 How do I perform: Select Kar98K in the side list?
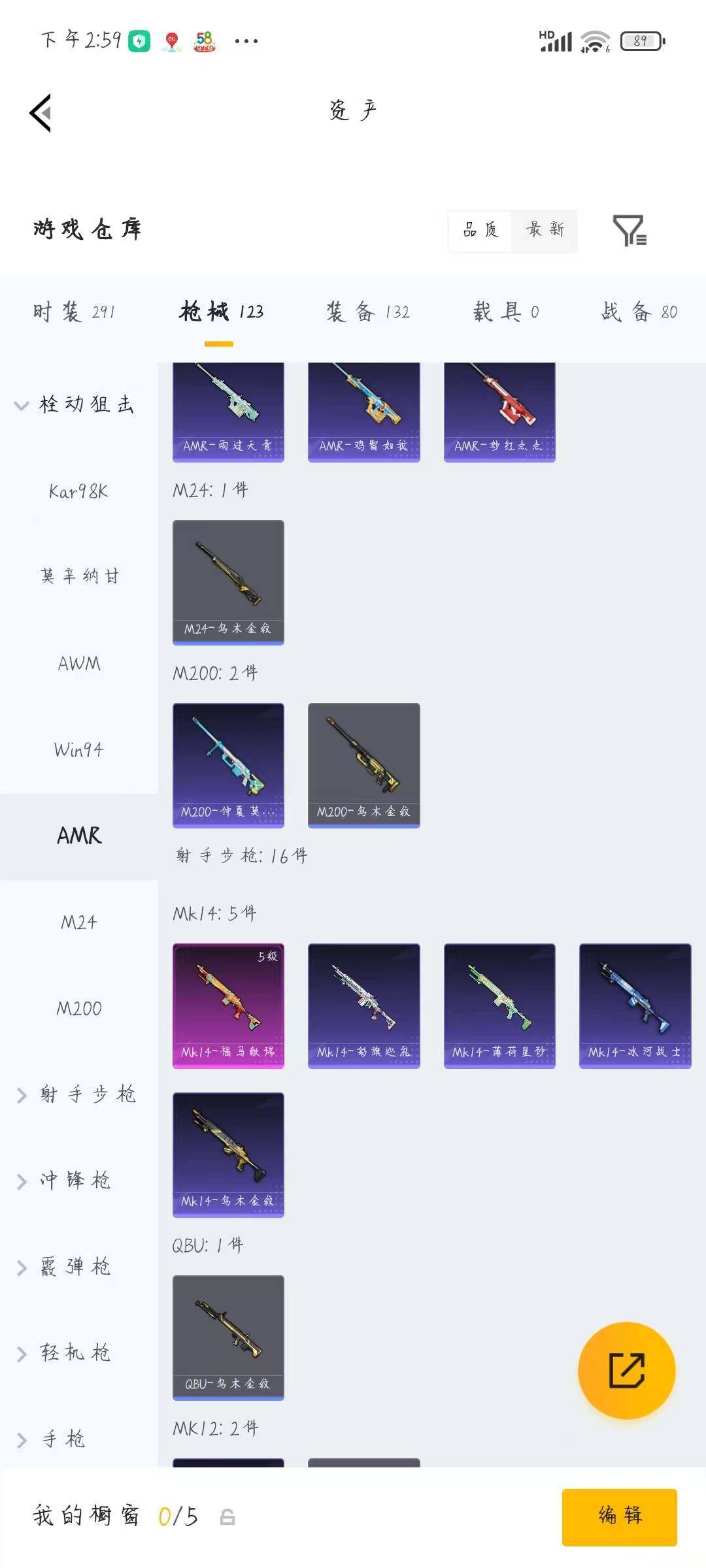click(78, 491)
